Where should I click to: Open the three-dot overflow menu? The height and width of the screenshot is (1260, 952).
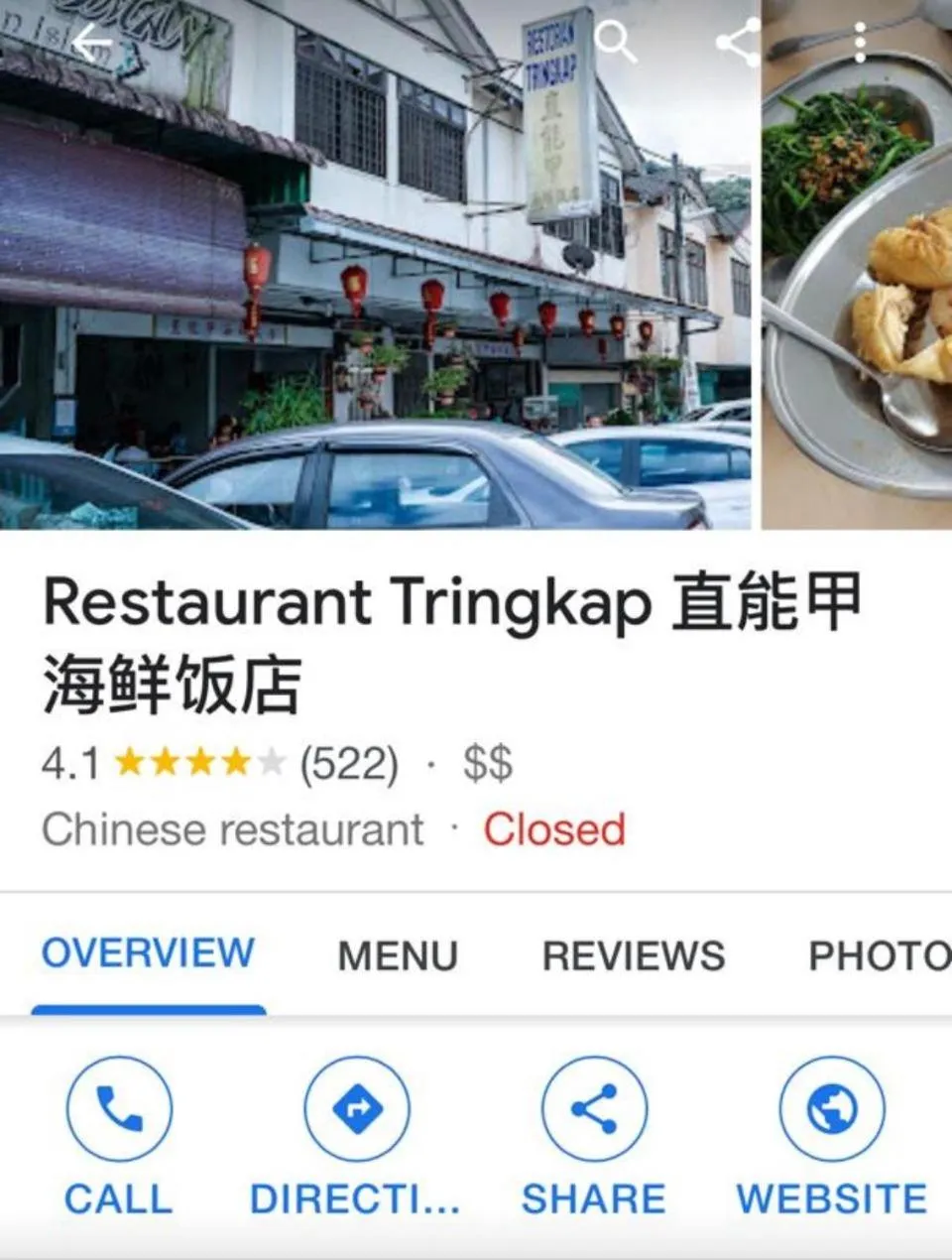860,43
